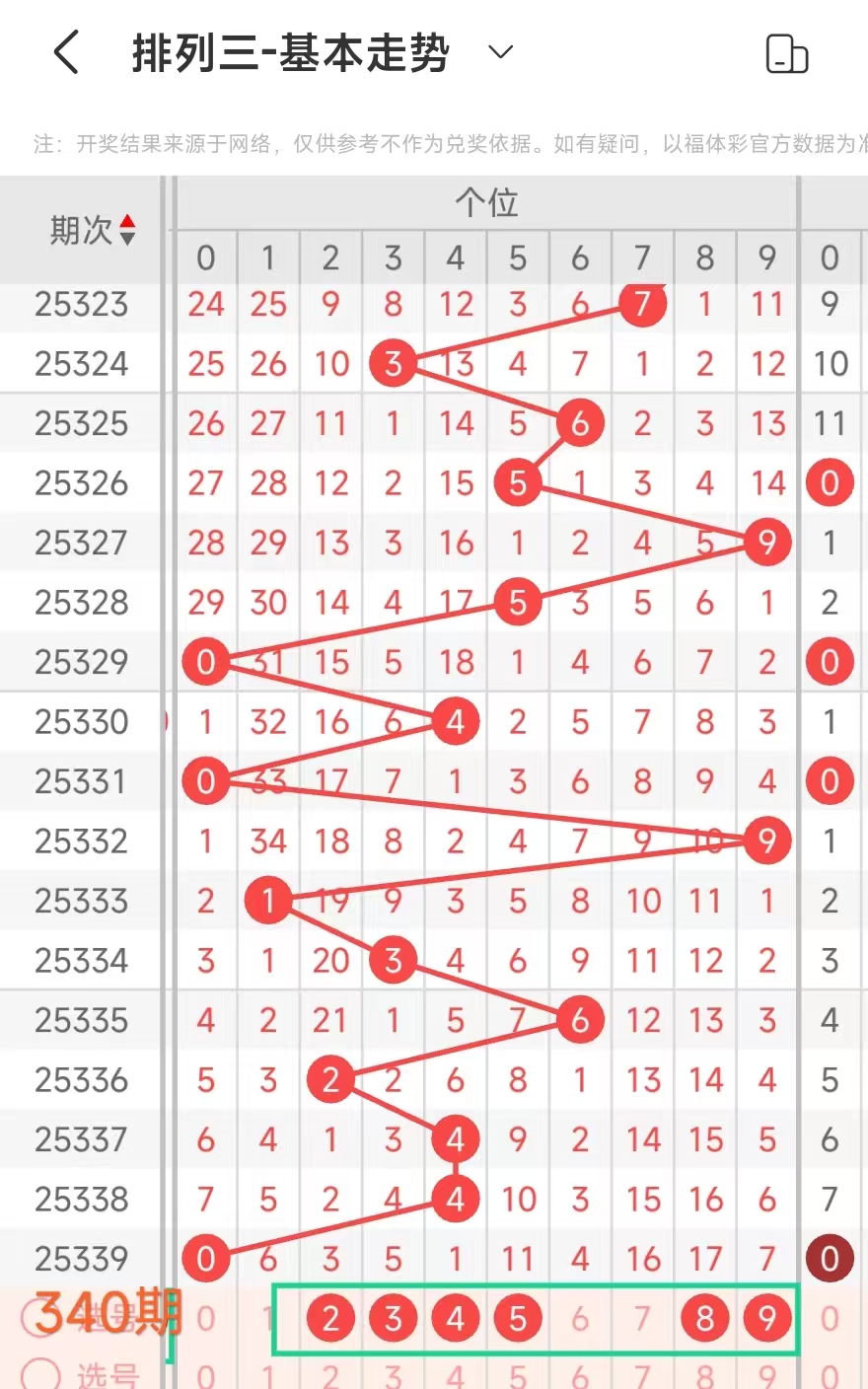
Task: Deselect number 3 in the selection row
Action: [x=393, y=1318]
